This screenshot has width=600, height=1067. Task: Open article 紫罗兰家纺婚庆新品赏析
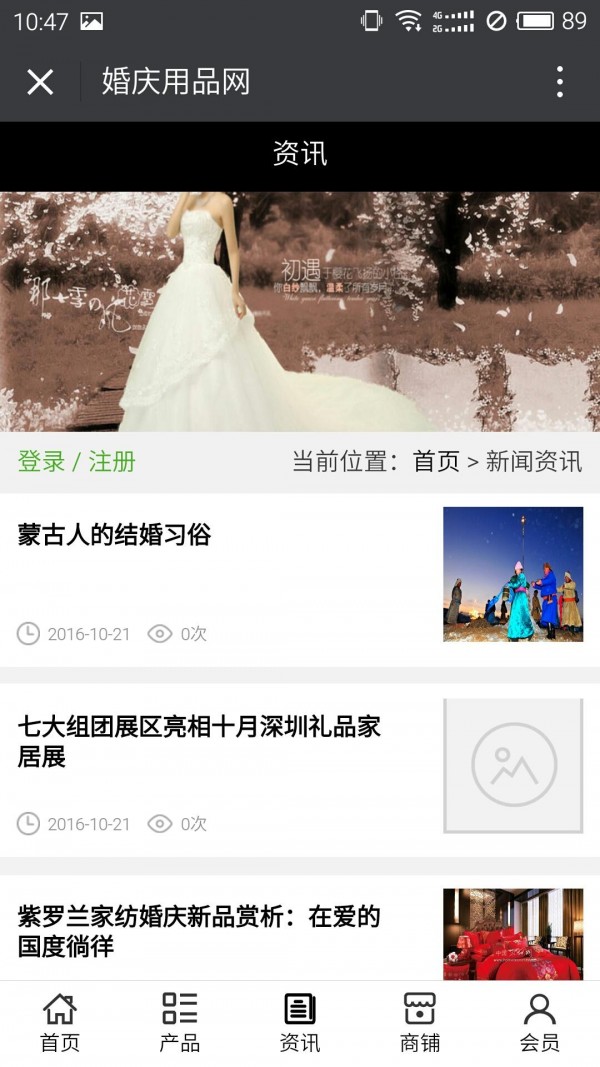(x=199, y=931)
